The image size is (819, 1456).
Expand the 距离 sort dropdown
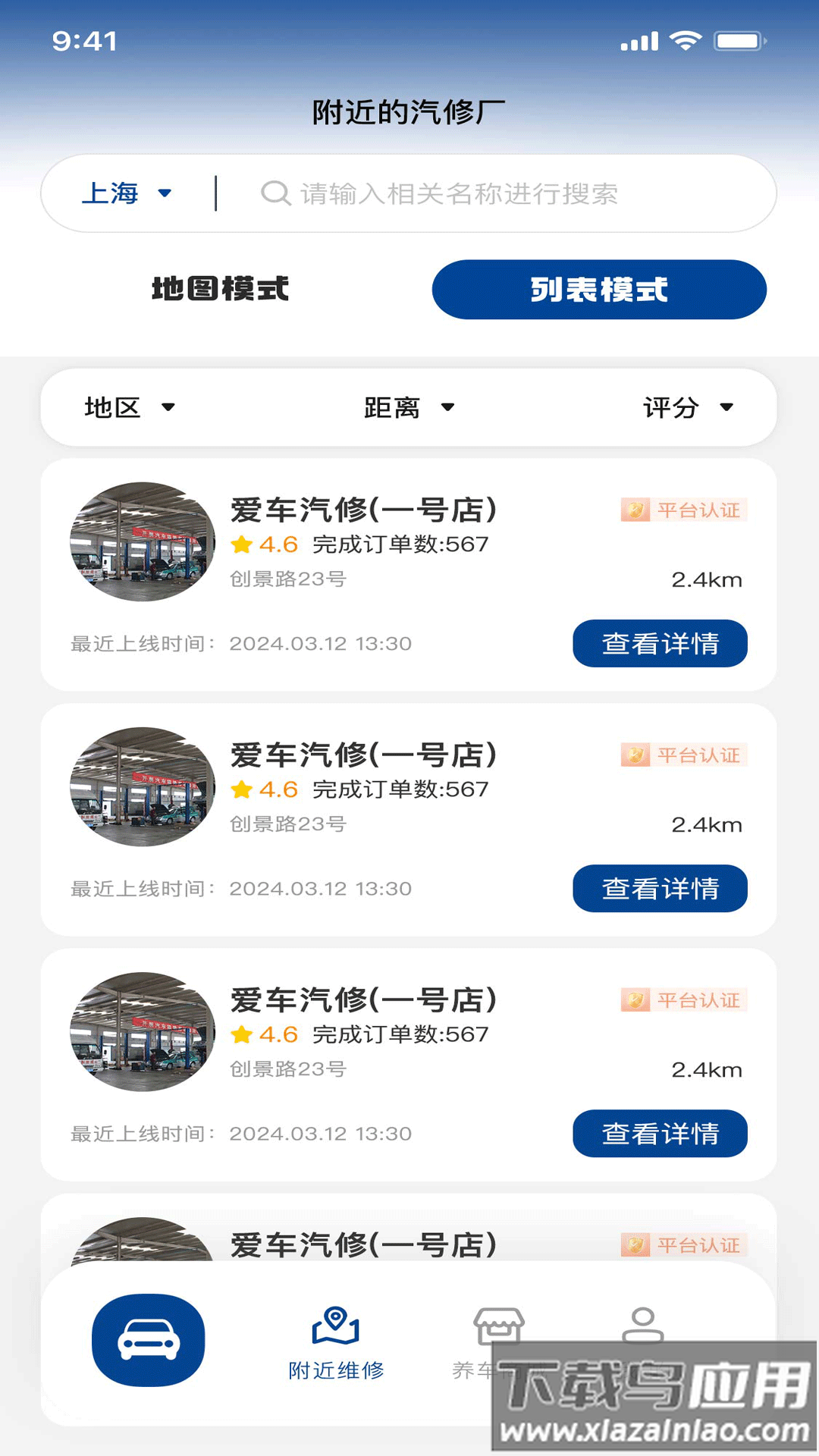click(409, 407)
